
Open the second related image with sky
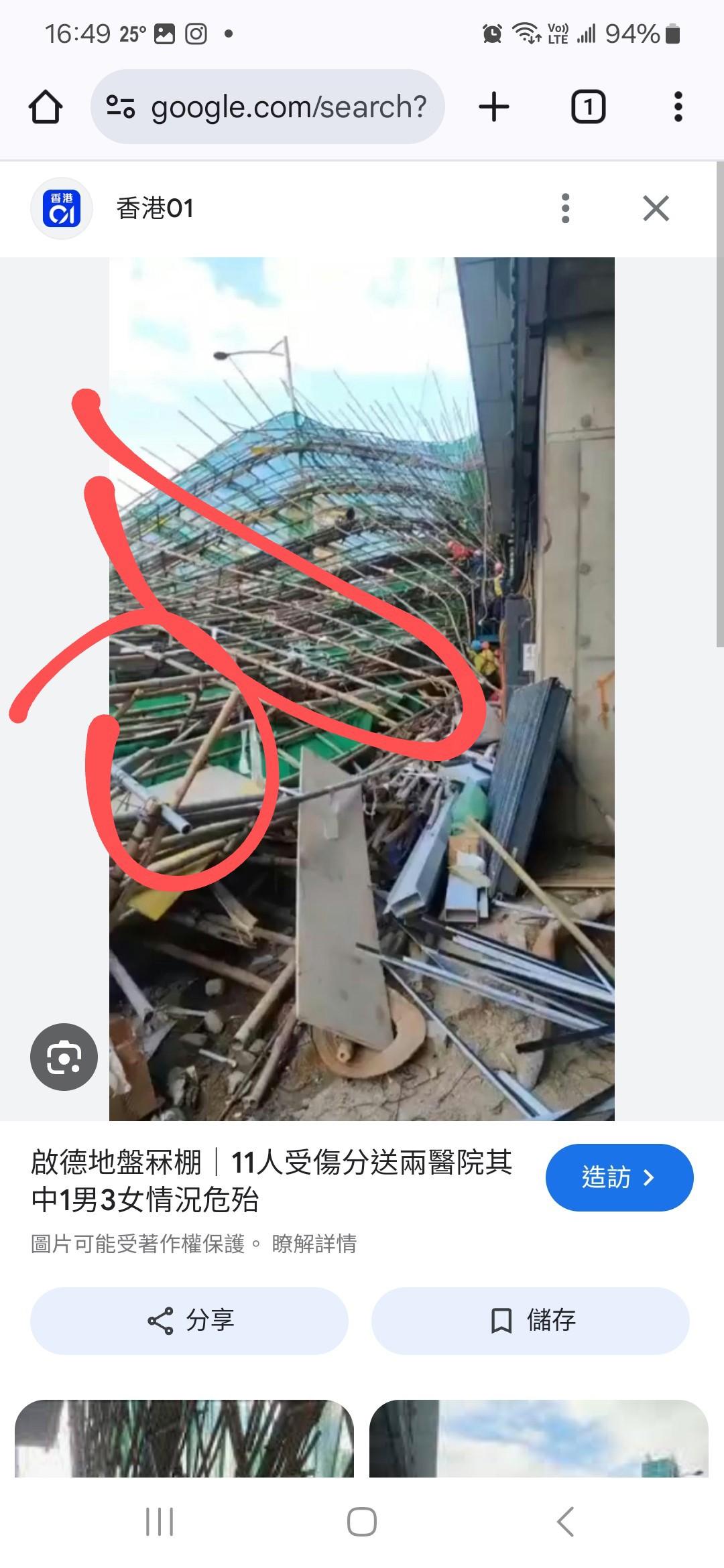point(539,1438)
